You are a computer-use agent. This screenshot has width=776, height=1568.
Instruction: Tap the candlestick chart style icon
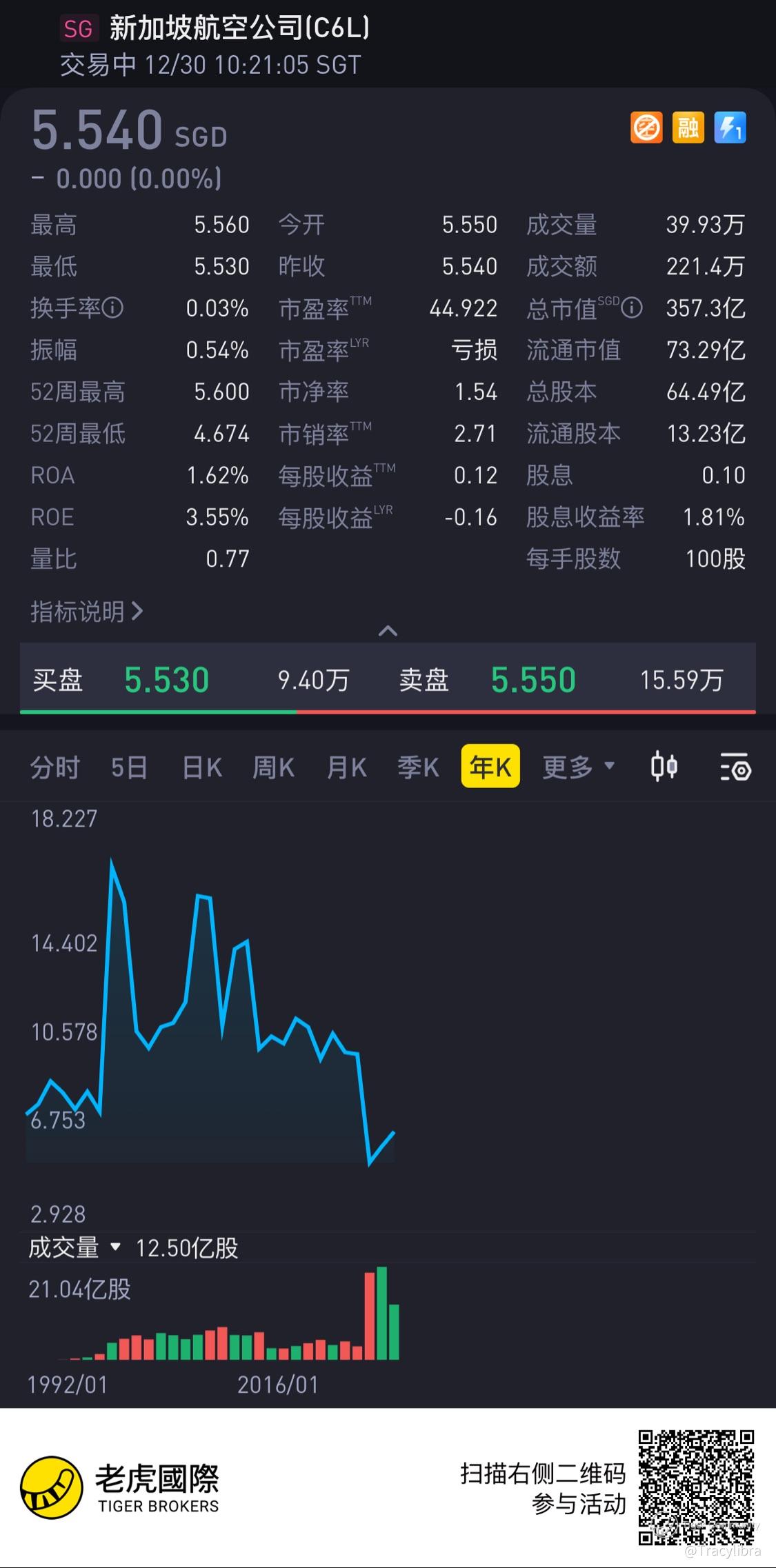(x=664, y=767)
